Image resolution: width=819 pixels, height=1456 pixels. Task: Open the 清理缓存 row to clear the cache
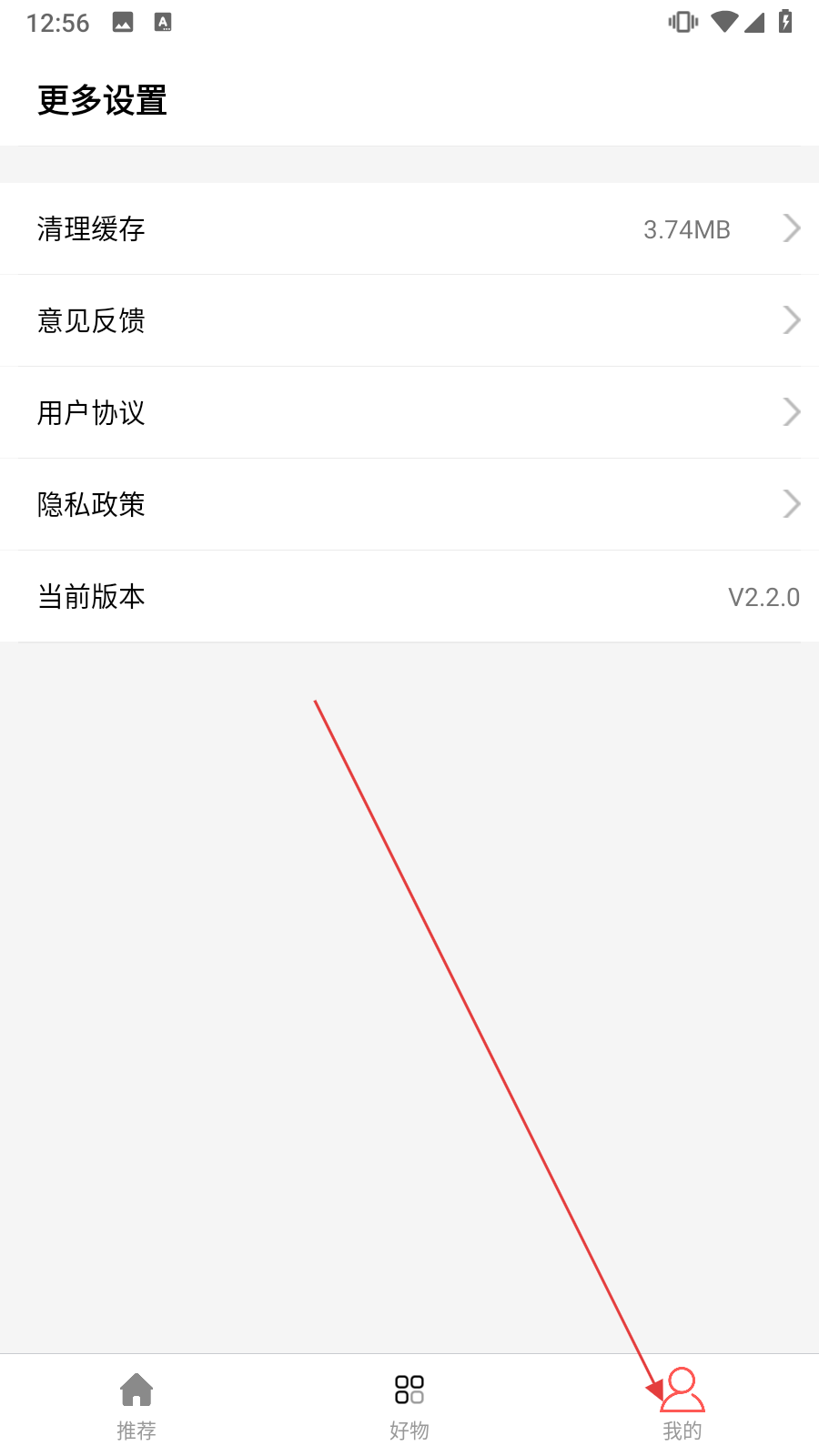[x=409, y=228]
